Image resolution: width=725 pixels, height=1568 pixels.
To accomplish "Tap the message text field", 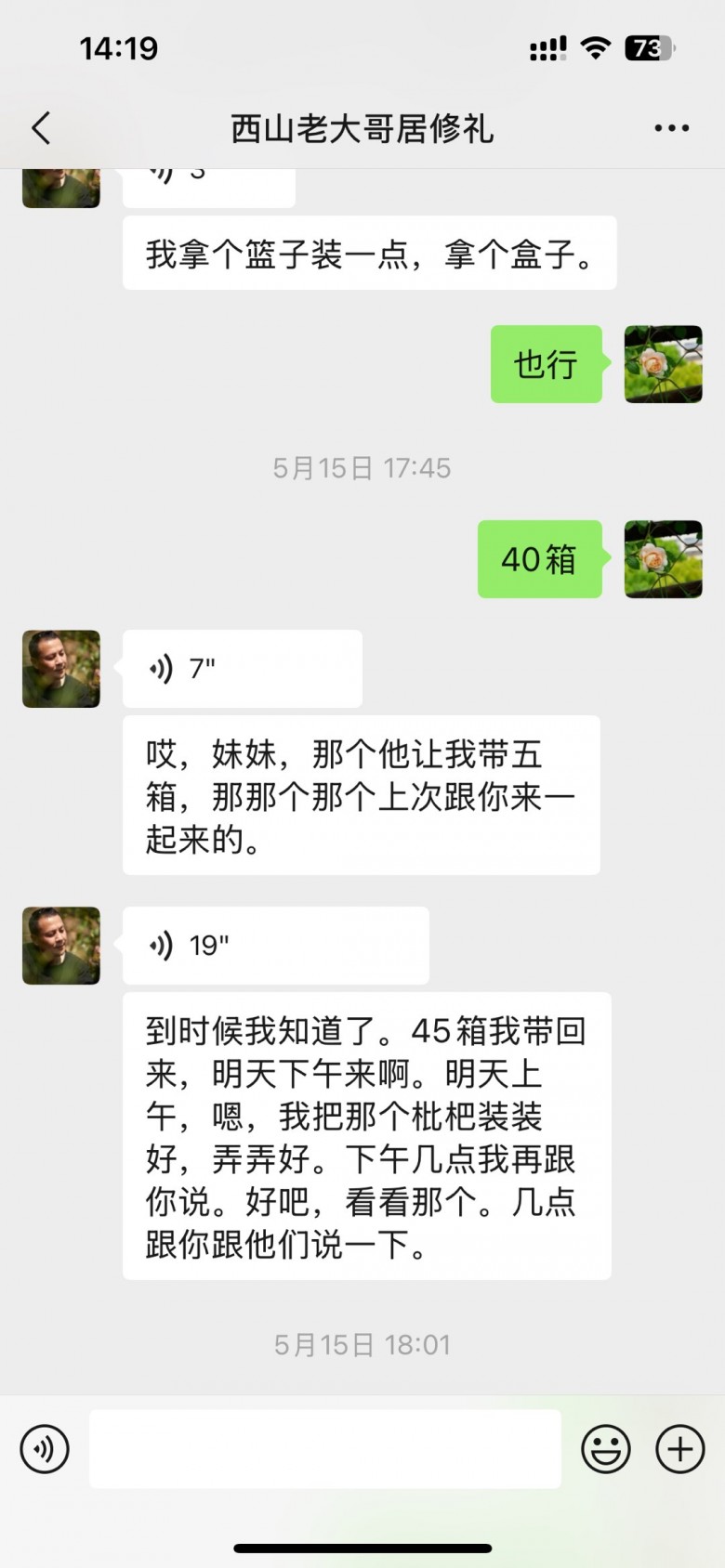I will coord(324,1449).
